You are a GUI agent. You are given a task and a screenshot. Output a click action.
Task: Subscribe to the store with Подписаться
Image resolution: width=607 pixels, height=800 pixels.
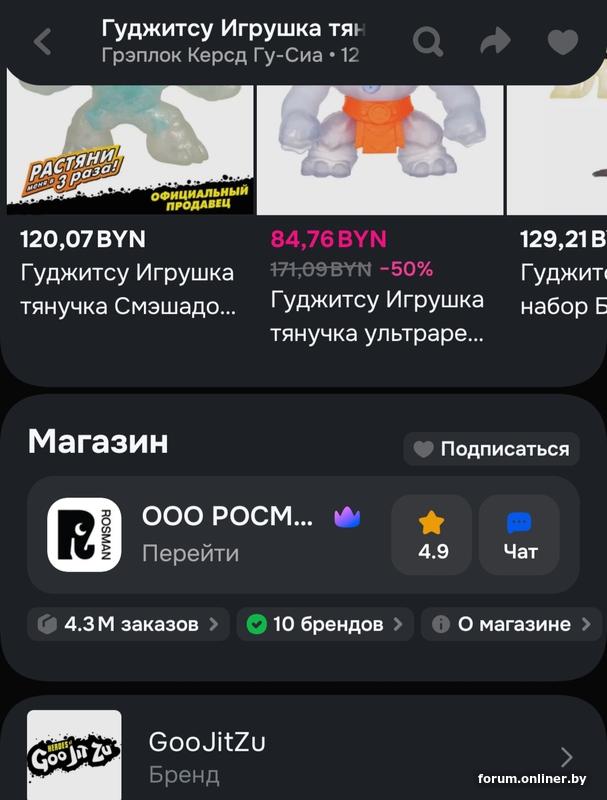tap(491, 449)
